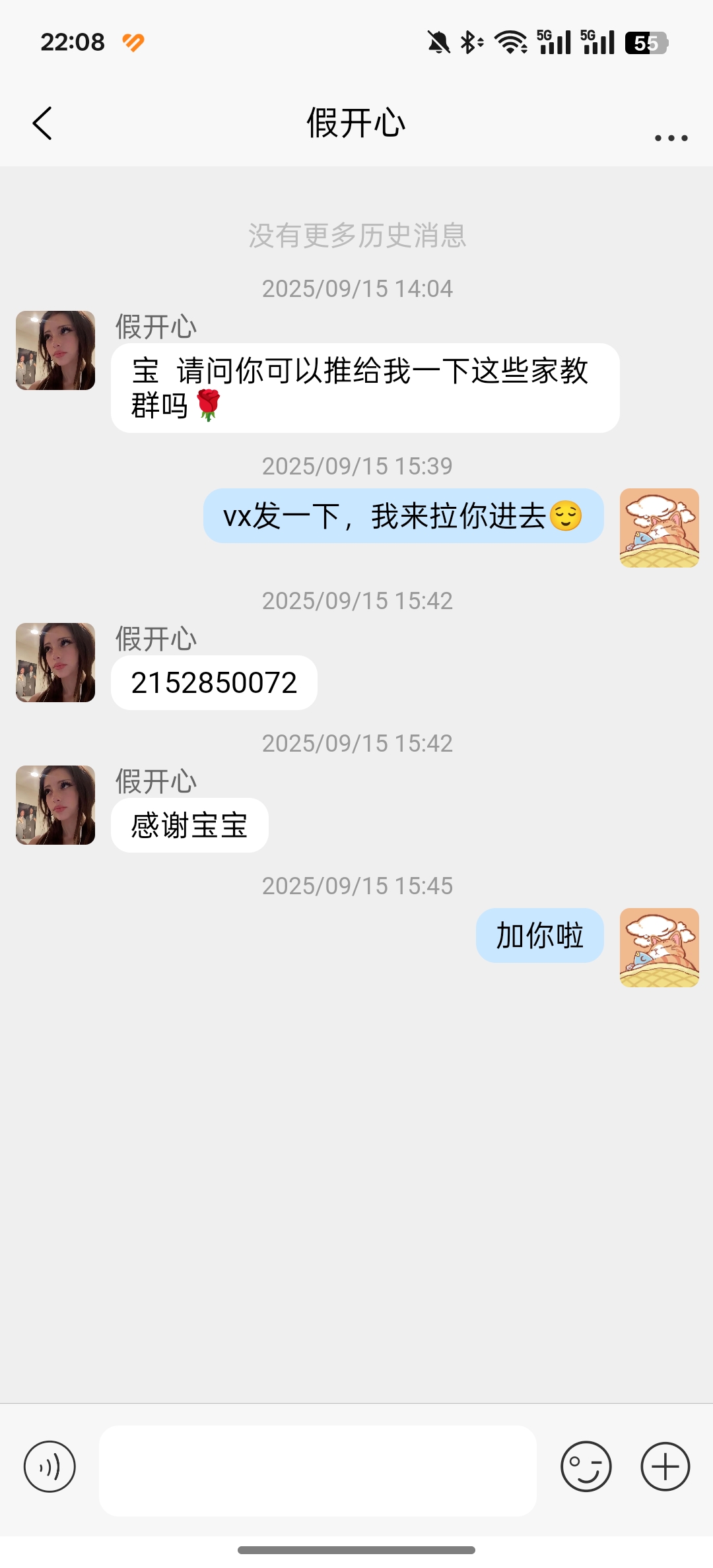Tap the back arrow to leave the chat
The image size is (713, 1568).
coord(42,123)
